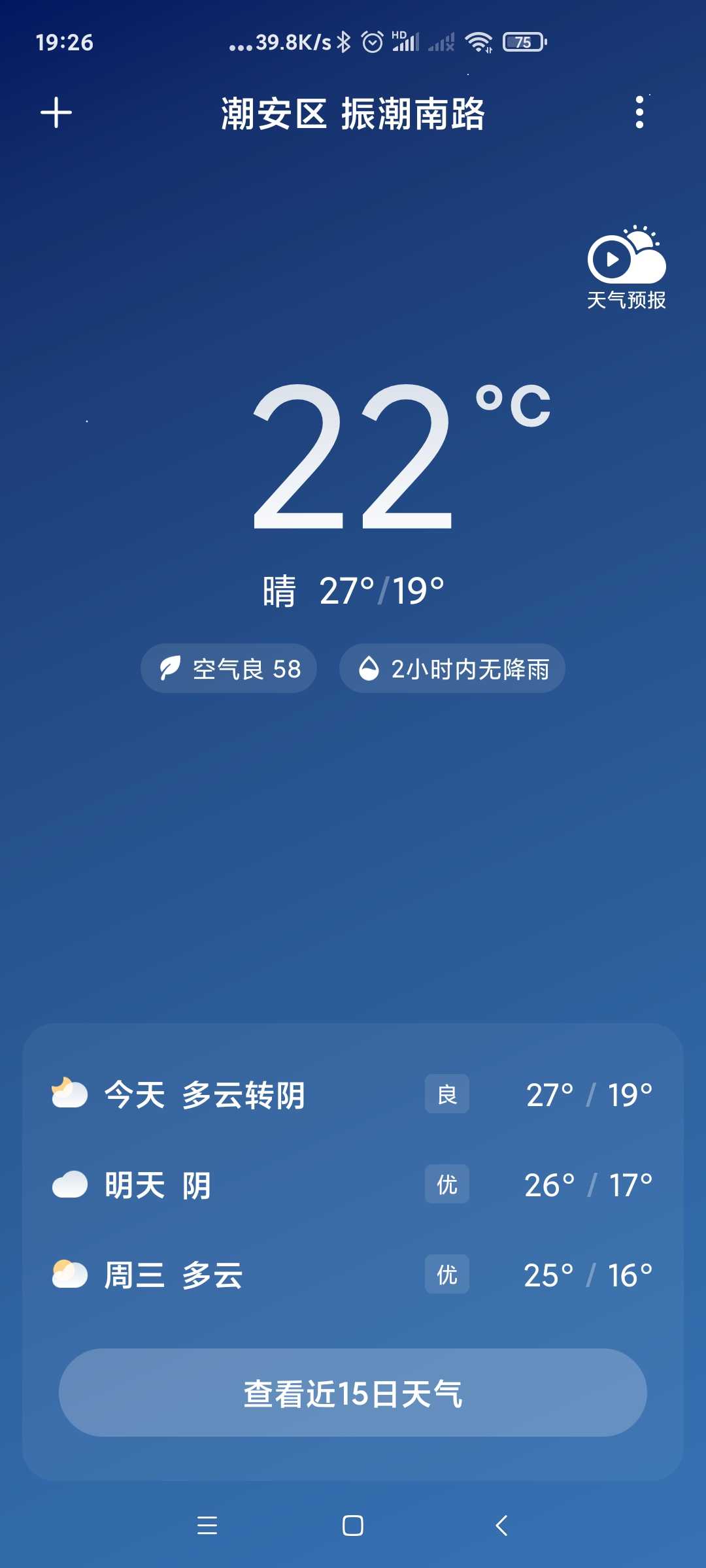The image size is (706, 1568).
Task: Go back using system back button
Action: 501,1526
